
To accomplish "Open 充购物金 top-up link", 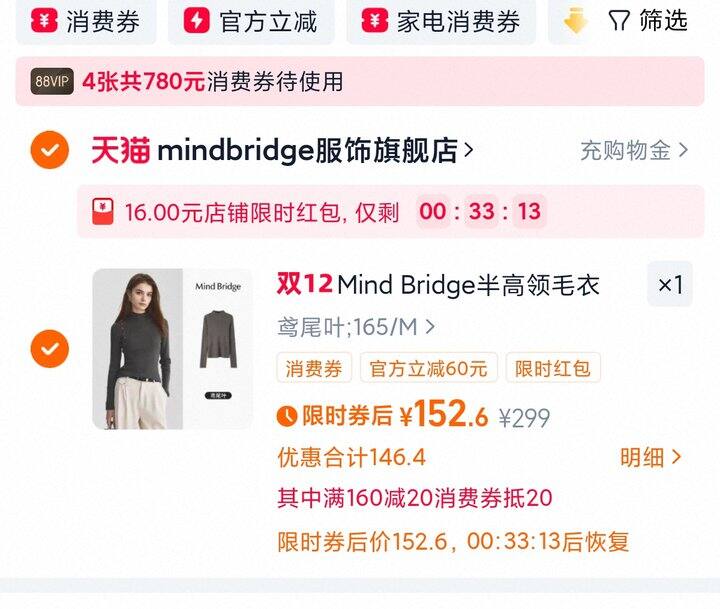I will pos(634,151).
